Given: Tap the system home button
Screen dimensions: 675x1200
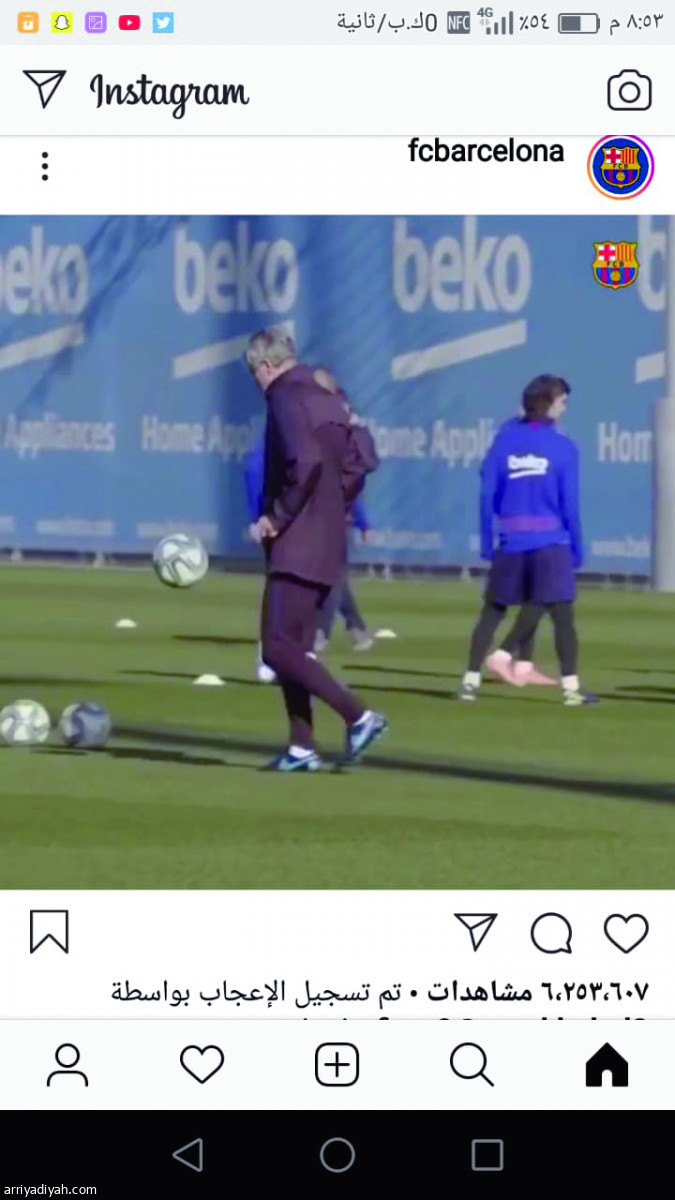Looking at the screenshot, I should 337,1155.
